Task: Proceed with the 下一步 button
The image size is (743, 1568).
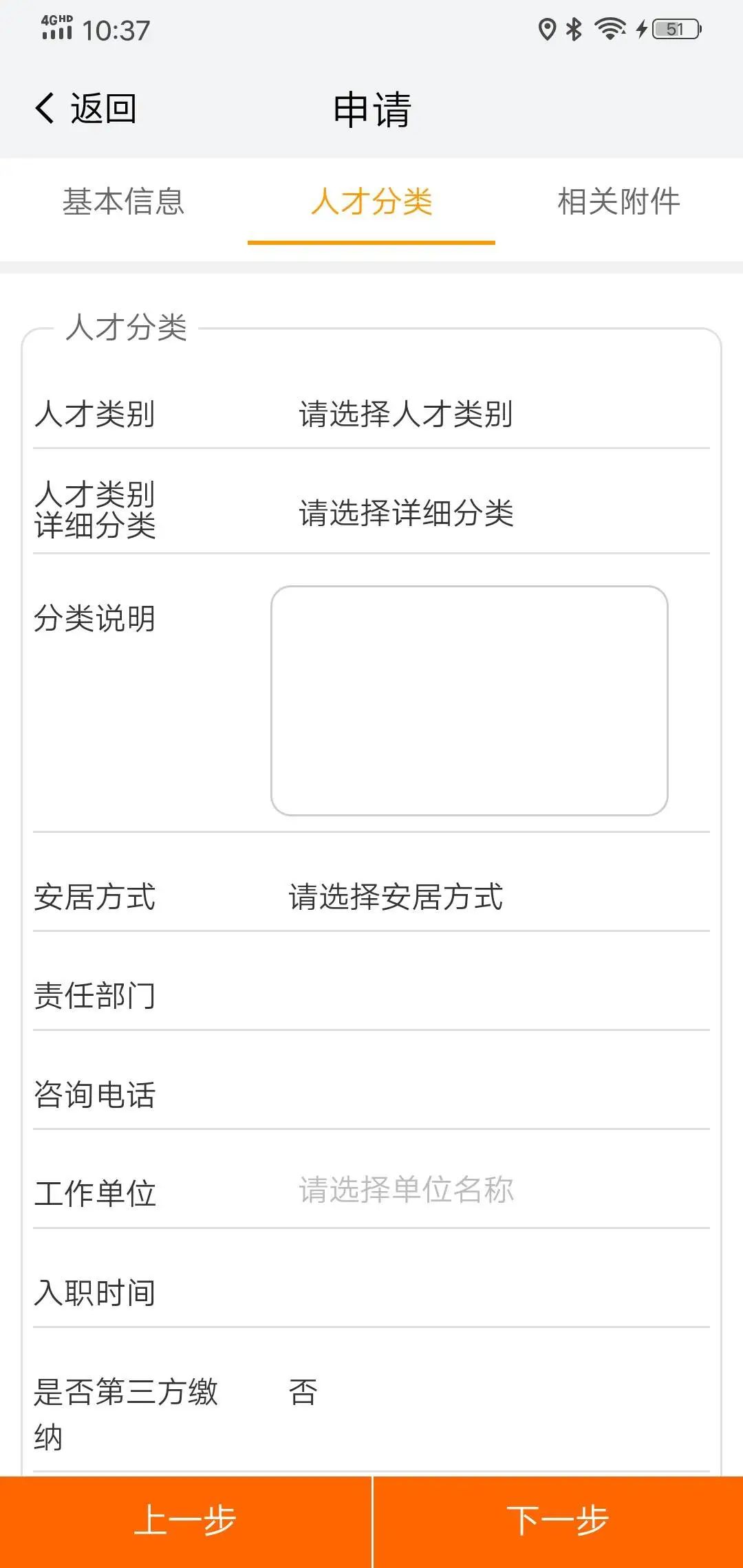Action: pyautogui.click(x=558, y=1522)
